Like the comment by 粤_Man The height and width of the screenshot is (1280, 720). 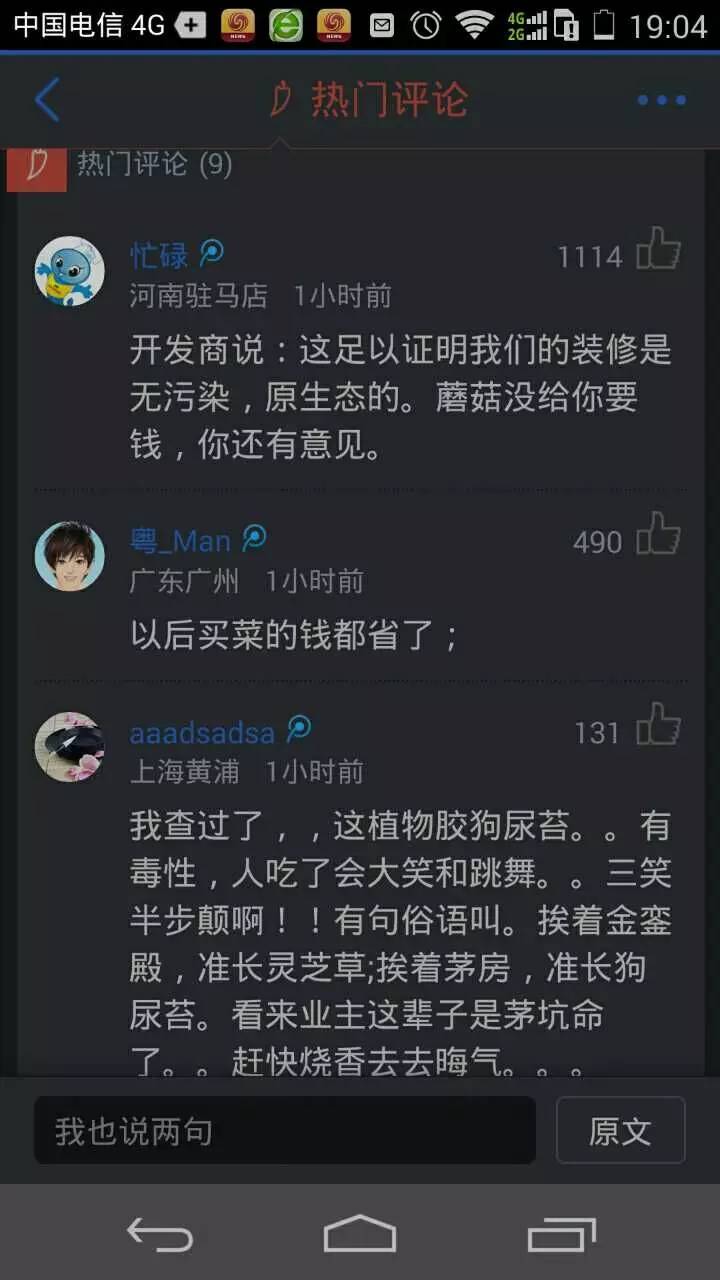[658, 534]
